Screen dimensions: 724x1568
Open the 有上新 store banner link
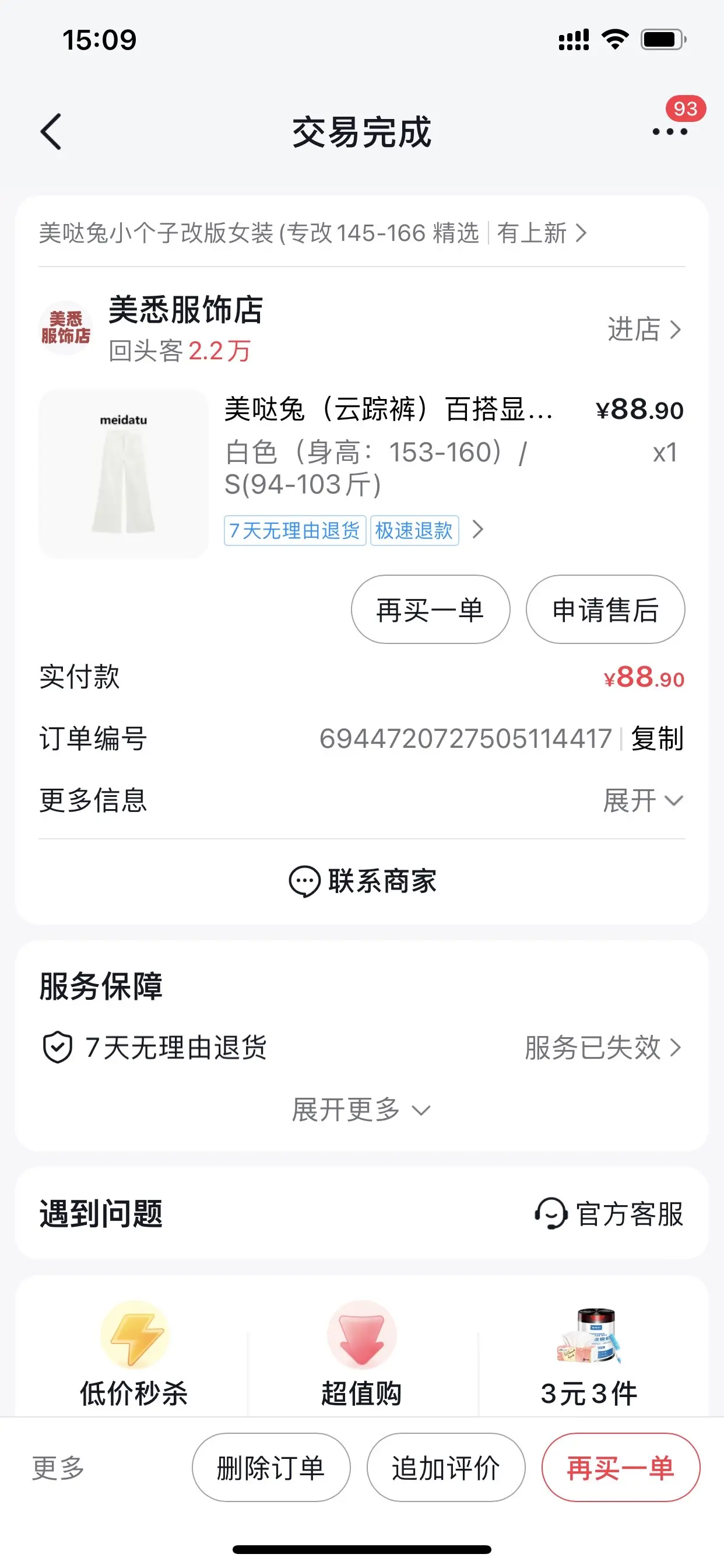pyautogui.click(x=542, y=233)
